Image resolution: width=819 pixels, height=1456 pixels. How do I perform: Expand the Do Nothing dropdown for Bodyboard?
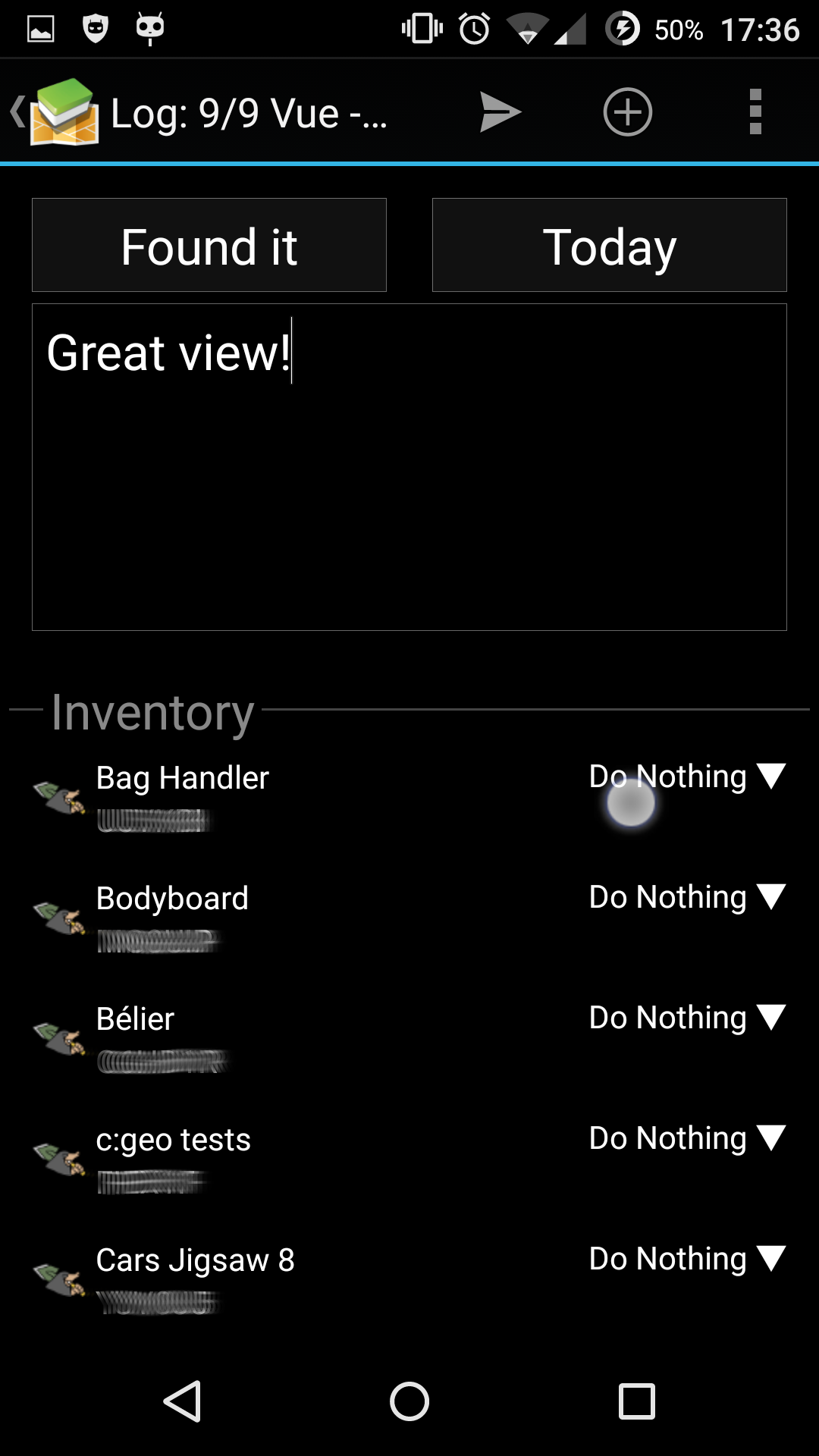click(x=686, y=897)
